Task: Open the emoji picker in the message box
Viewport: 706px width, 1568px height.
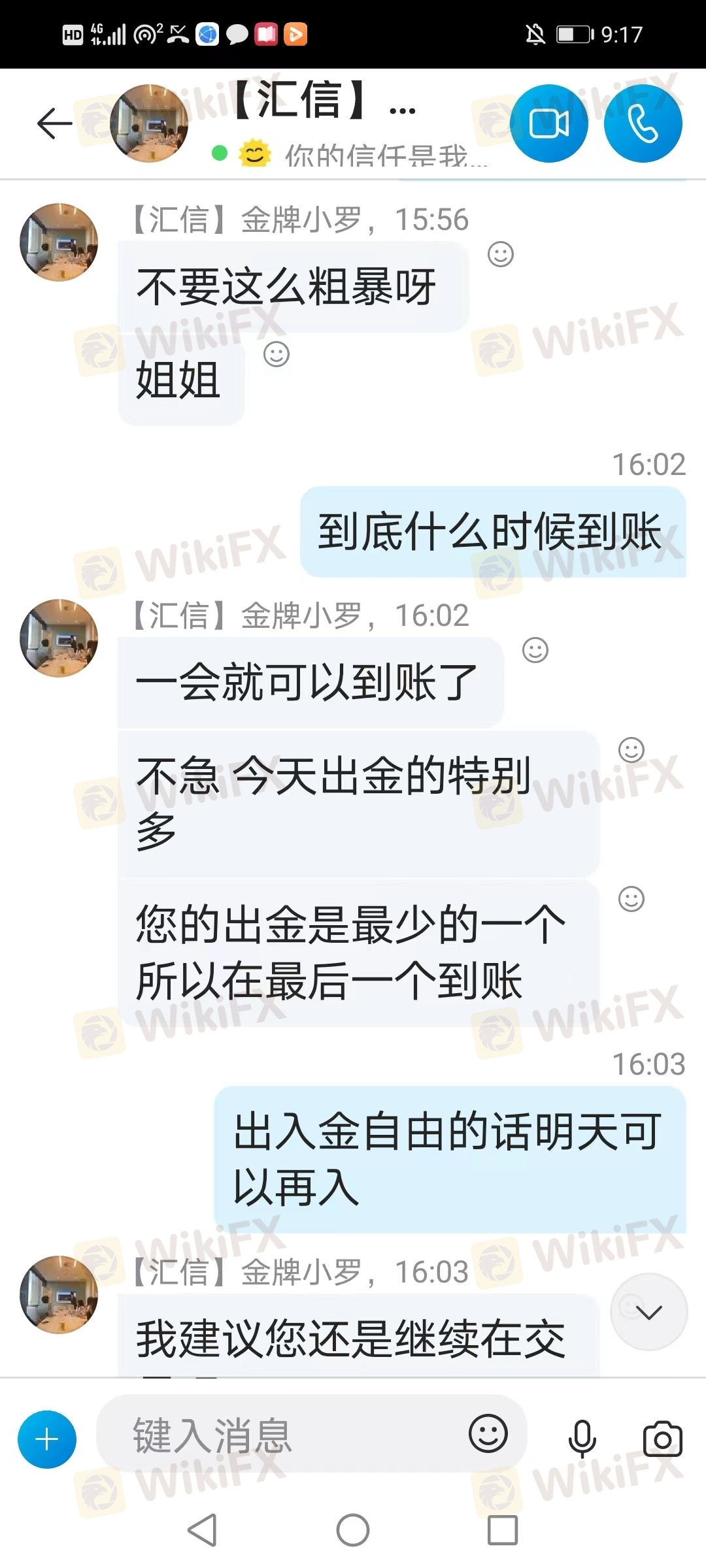Action: tap(488, 1434)
